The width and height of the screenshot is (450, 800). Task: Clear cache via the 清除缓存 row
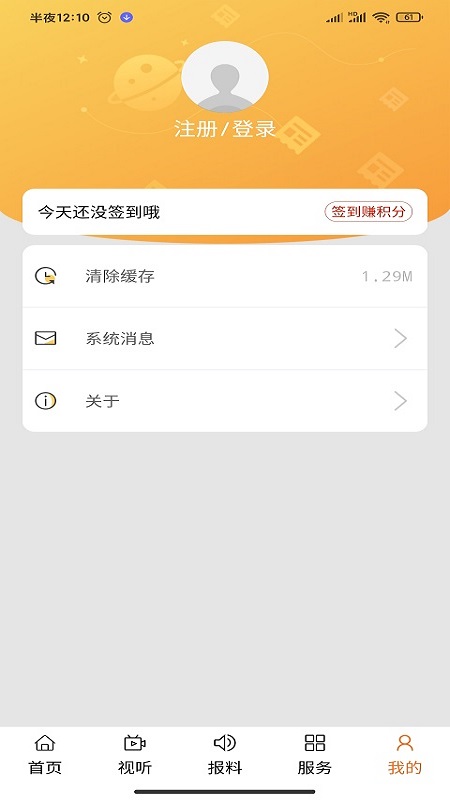[225, 276]
